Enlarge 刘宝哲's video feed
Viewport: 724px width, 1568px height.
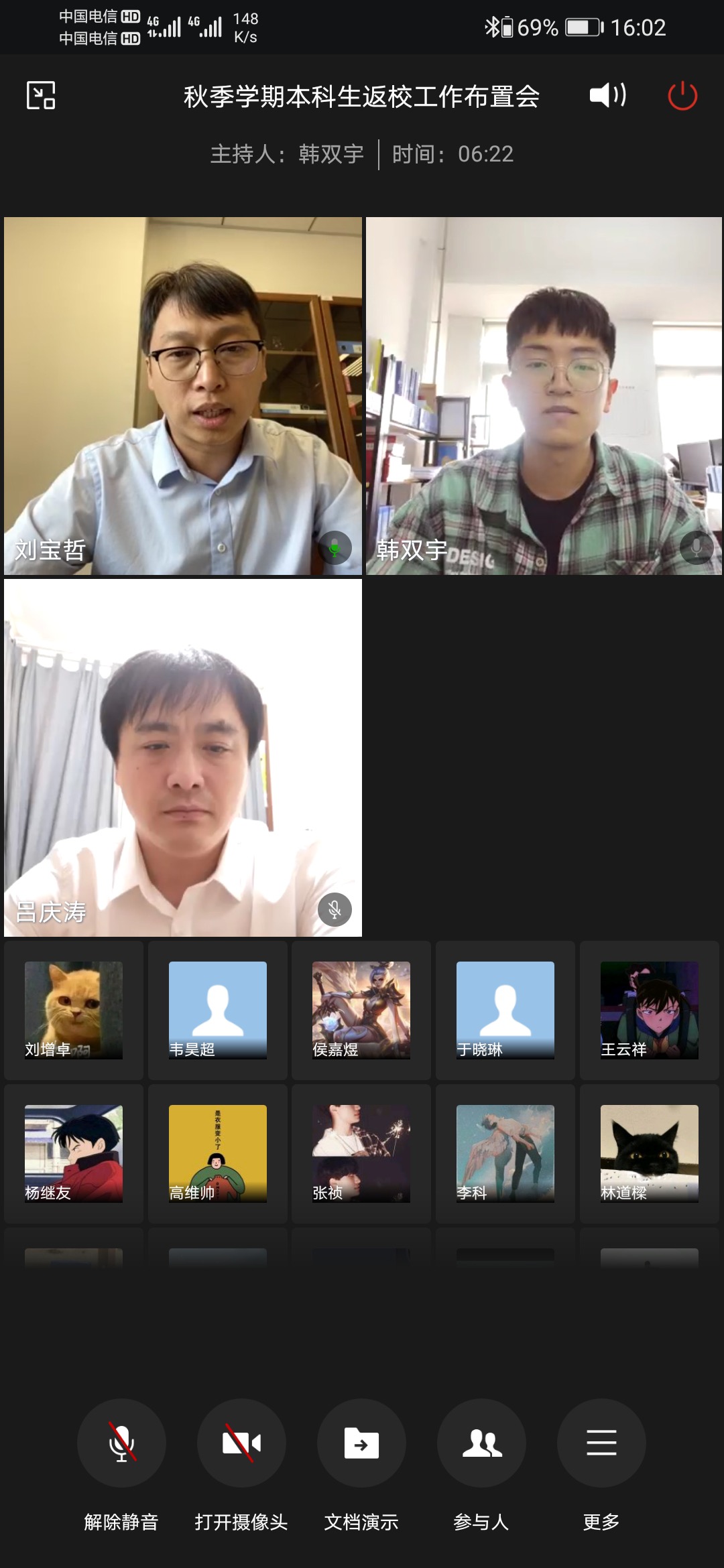click(182, 395)
